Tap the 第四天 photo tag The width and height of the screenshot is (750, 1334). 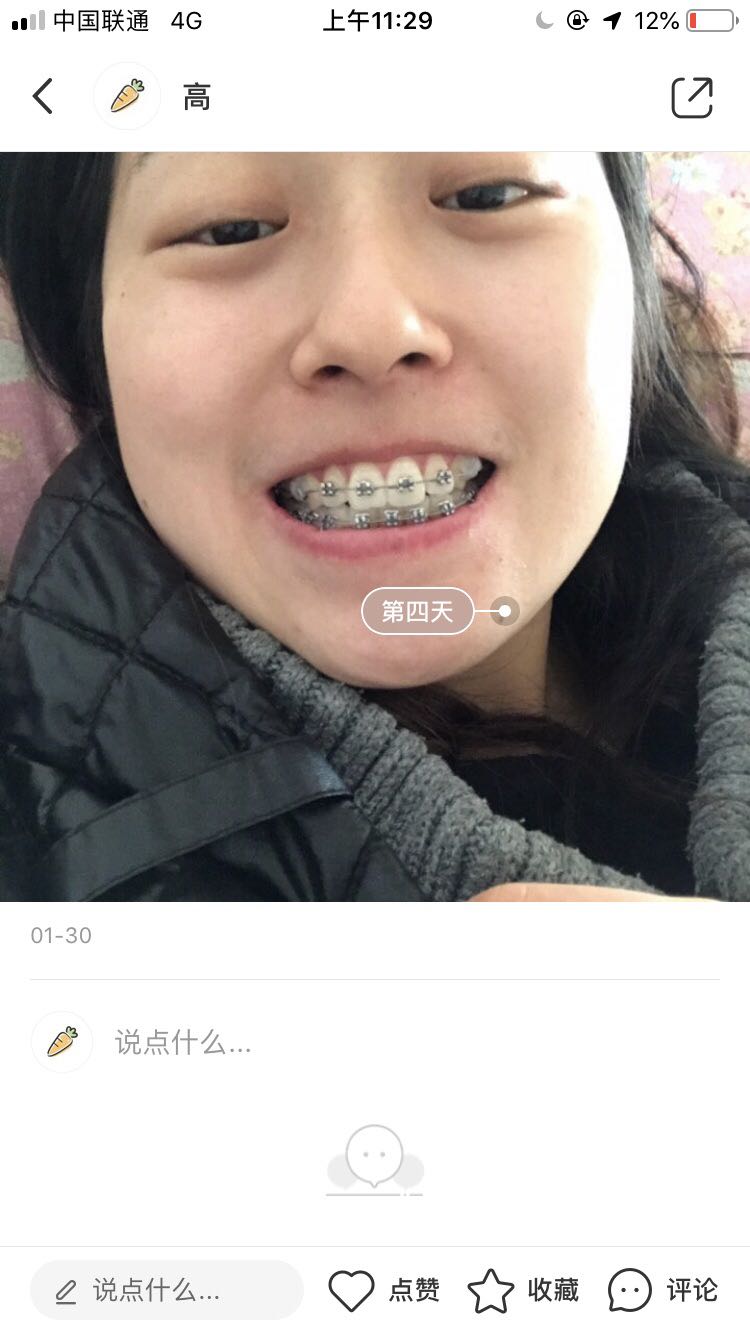(x=417, y=611)
